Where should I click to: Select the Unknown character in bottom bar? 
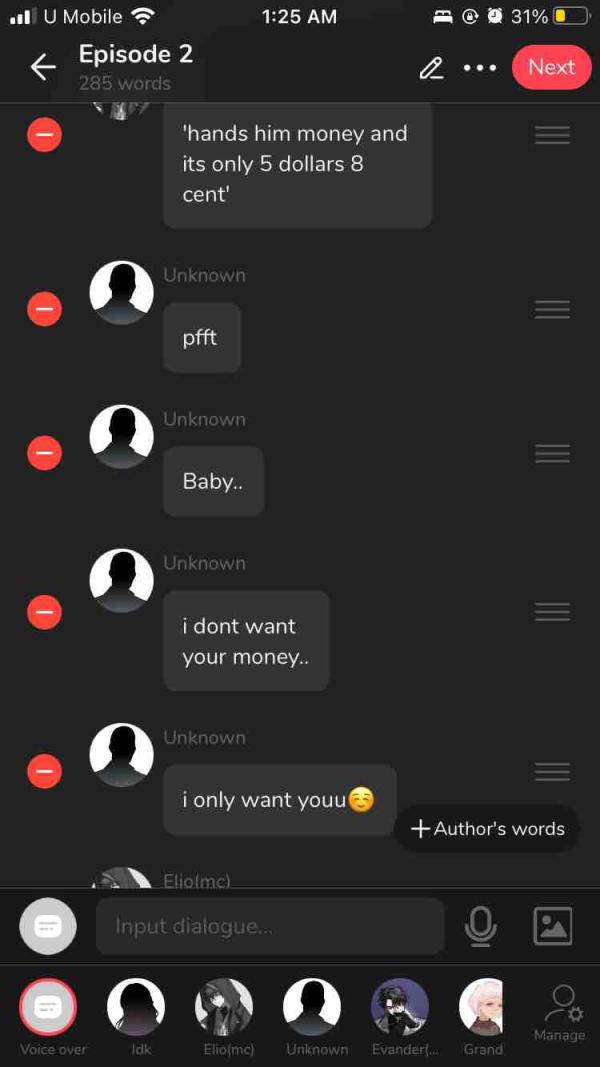click(x=312, y=1007)
